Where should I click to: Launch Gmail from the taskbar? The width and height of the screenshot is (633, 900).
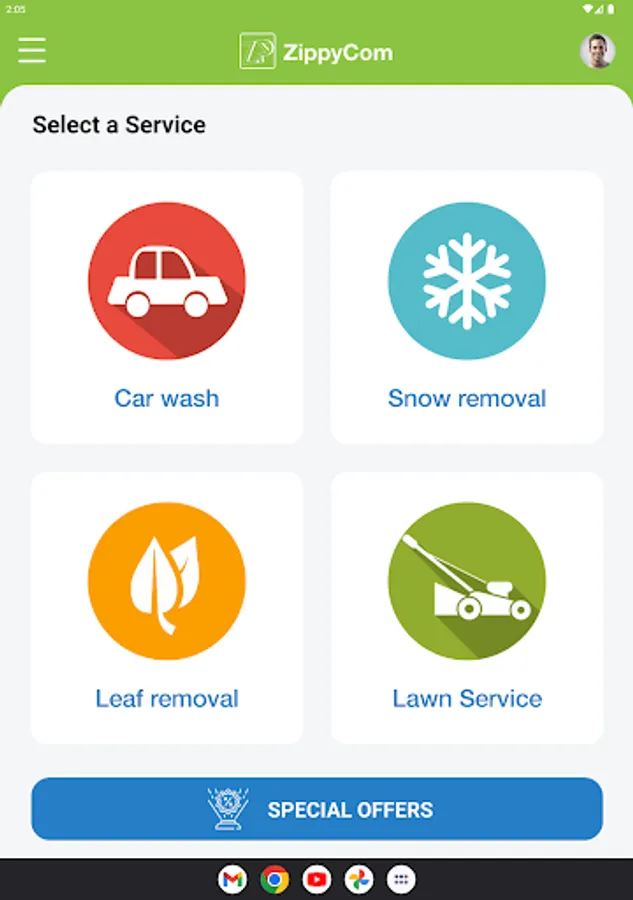(232, 879)
